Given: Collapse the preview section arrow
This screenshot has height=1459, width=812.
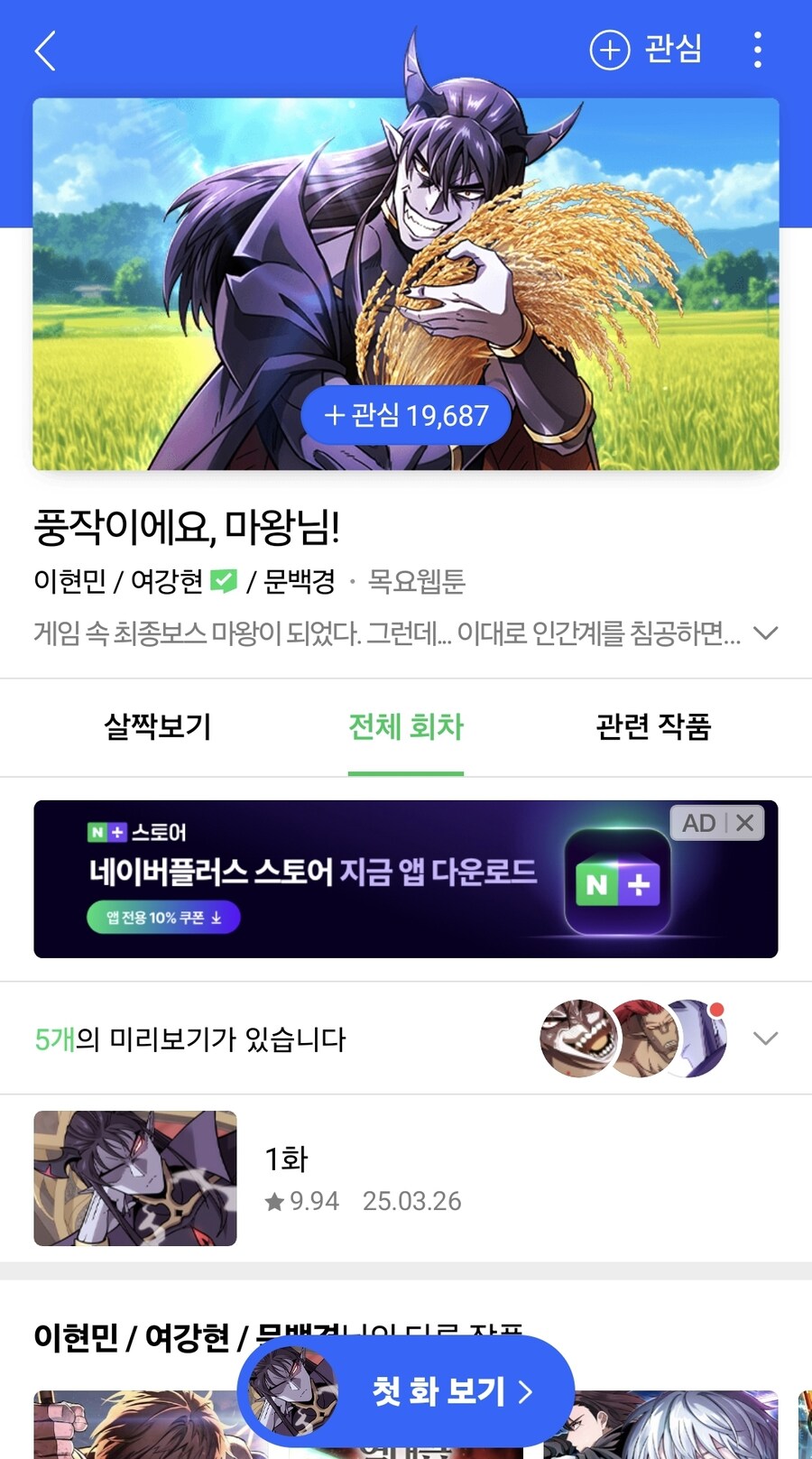Looking at the screenshot, I should [x=766, y=1038].
